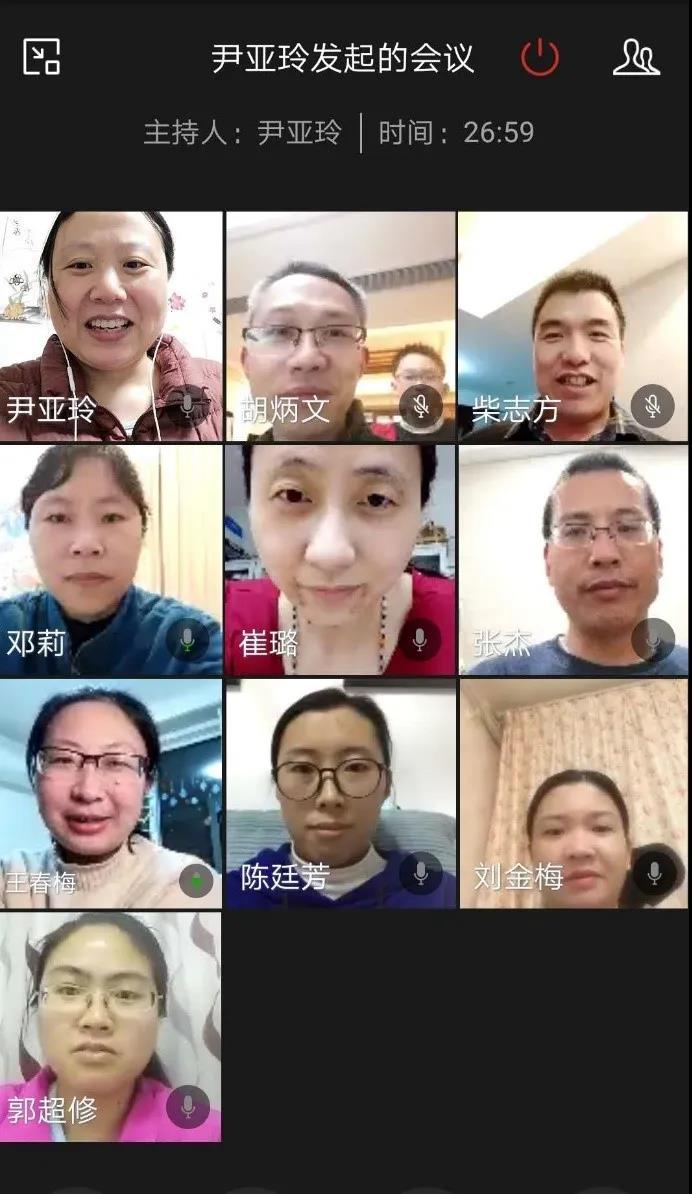View 柴志方's video tile
692x1194 pixels.
pyautogui.click(x=573, y=326)
